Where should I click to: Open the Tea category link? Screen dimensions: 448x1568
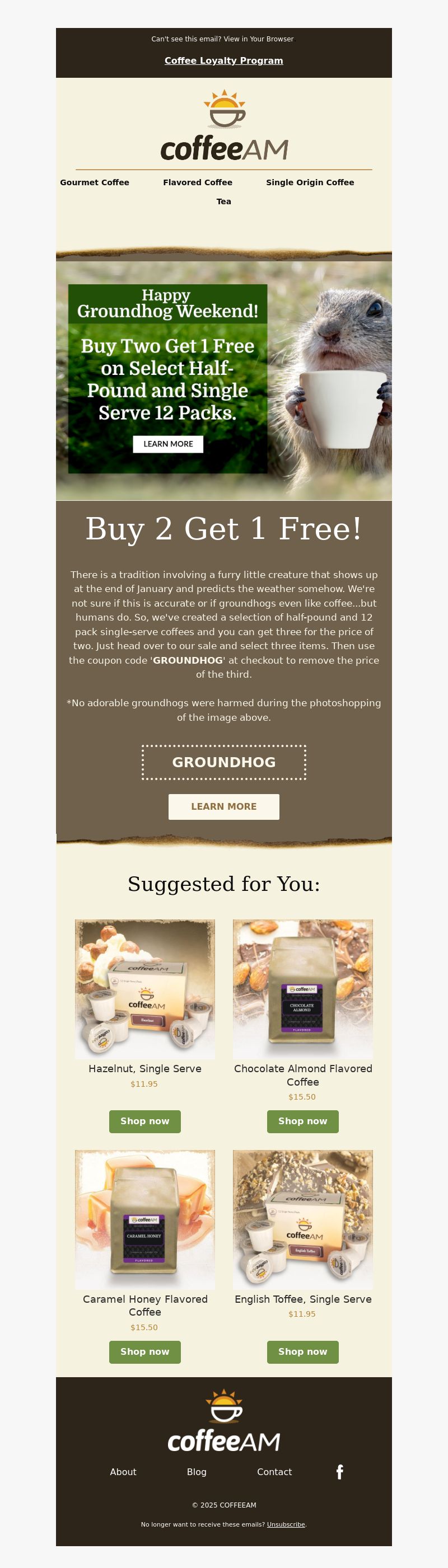(x=223, y=201)
